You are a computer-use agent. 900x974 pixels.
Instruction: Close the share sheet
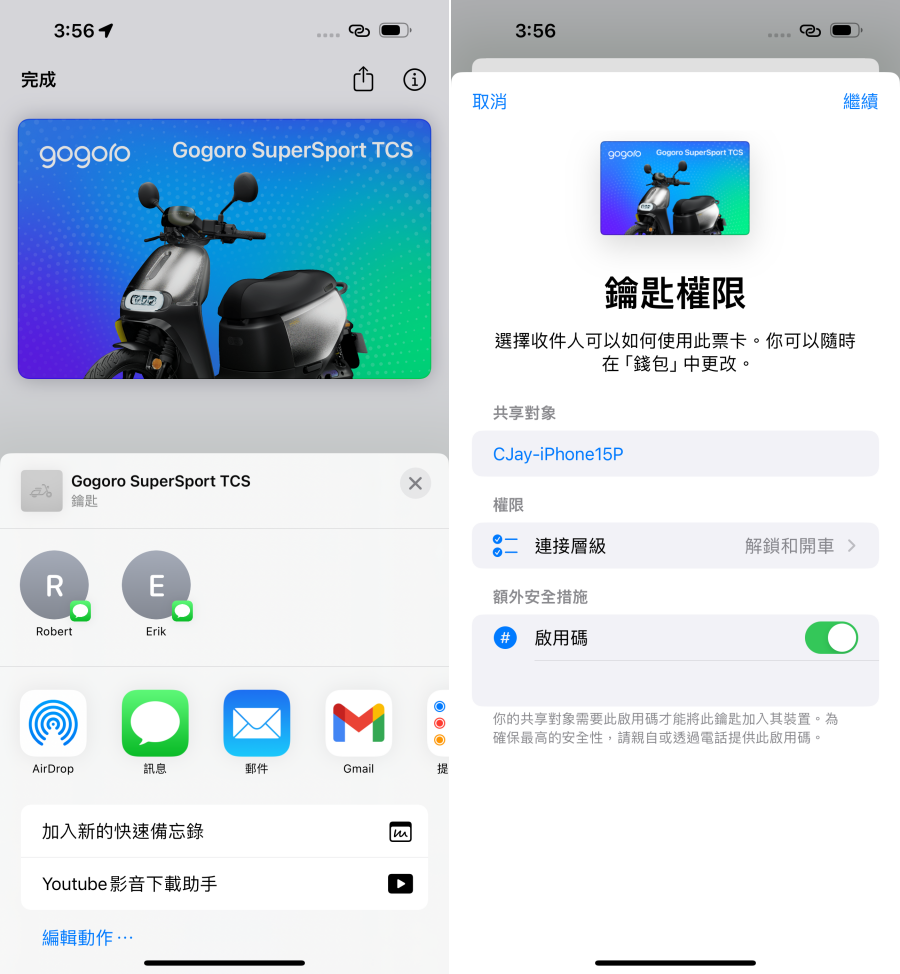(x=415, y=484)
